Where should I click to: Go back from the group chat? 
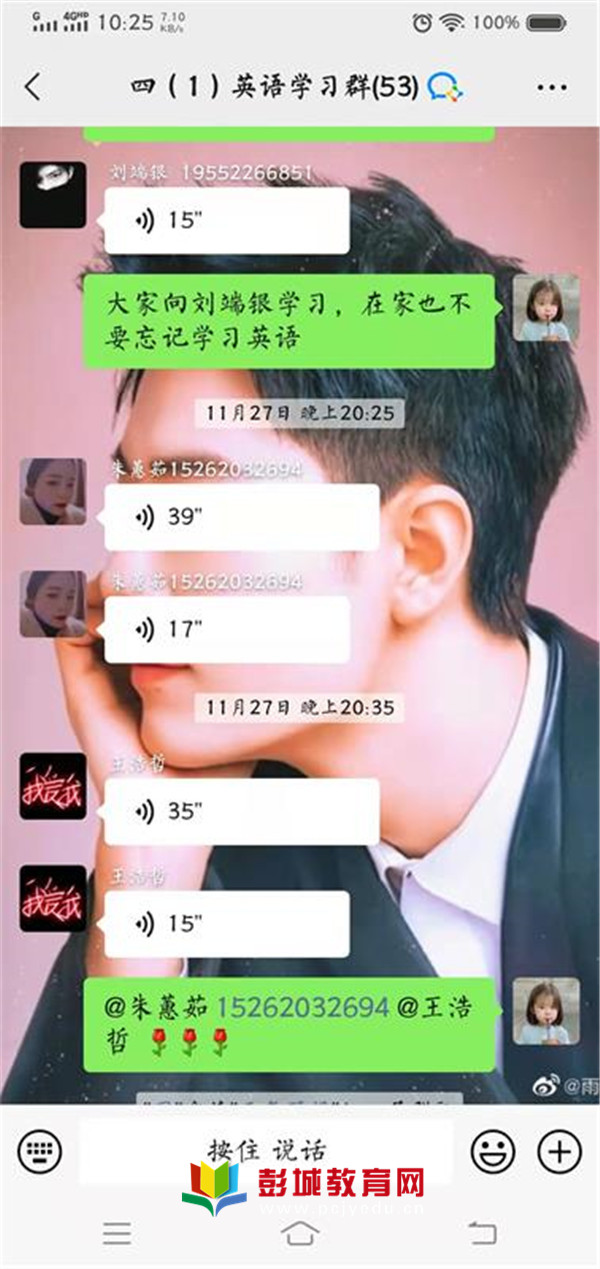point(33,87)
